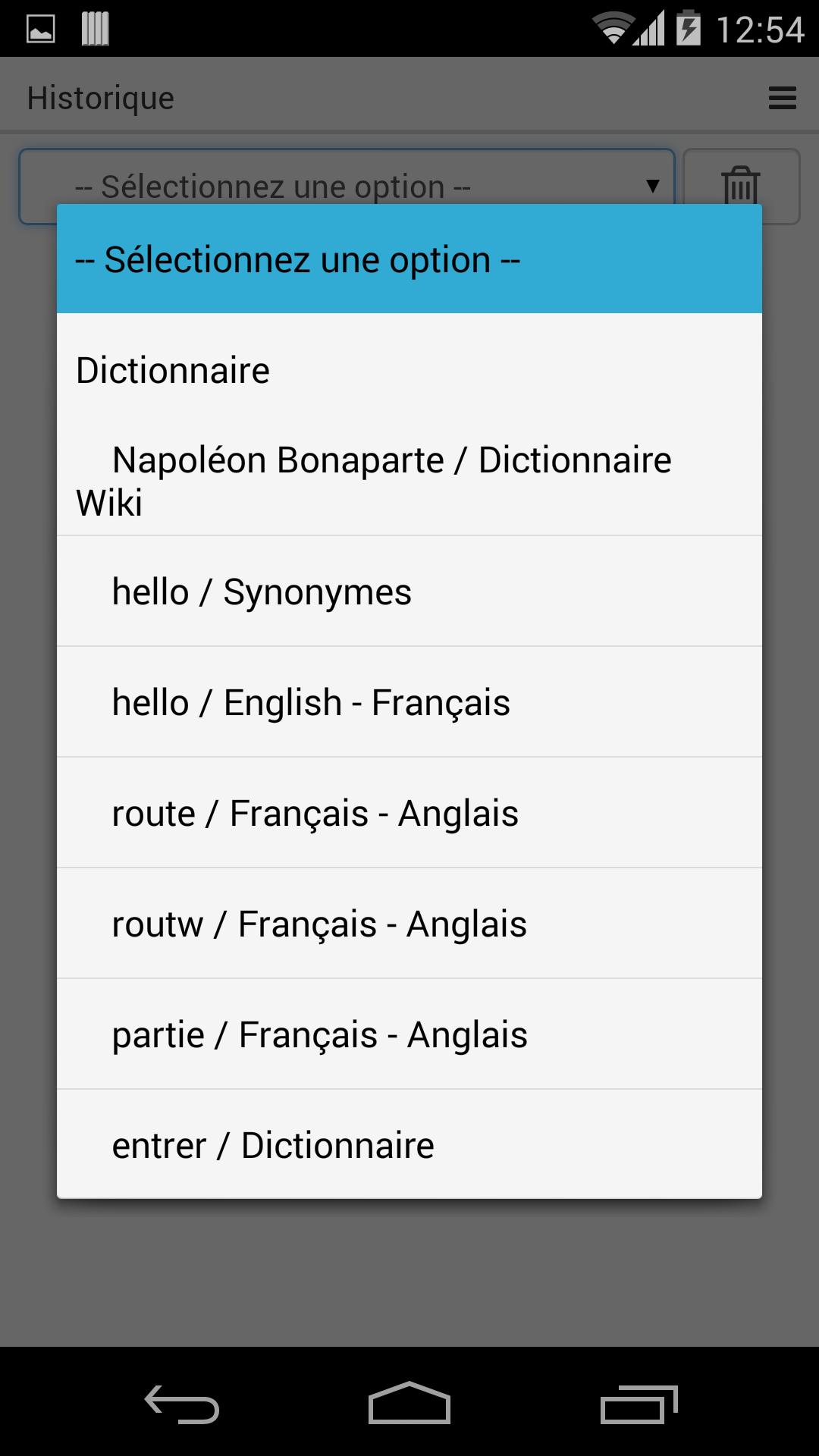Image resolution: width=819 pixels, height=1456 pixels.
Task: Select '-- Sélectionnez une option --' highlighted entry
Action: tap(409, 259)
